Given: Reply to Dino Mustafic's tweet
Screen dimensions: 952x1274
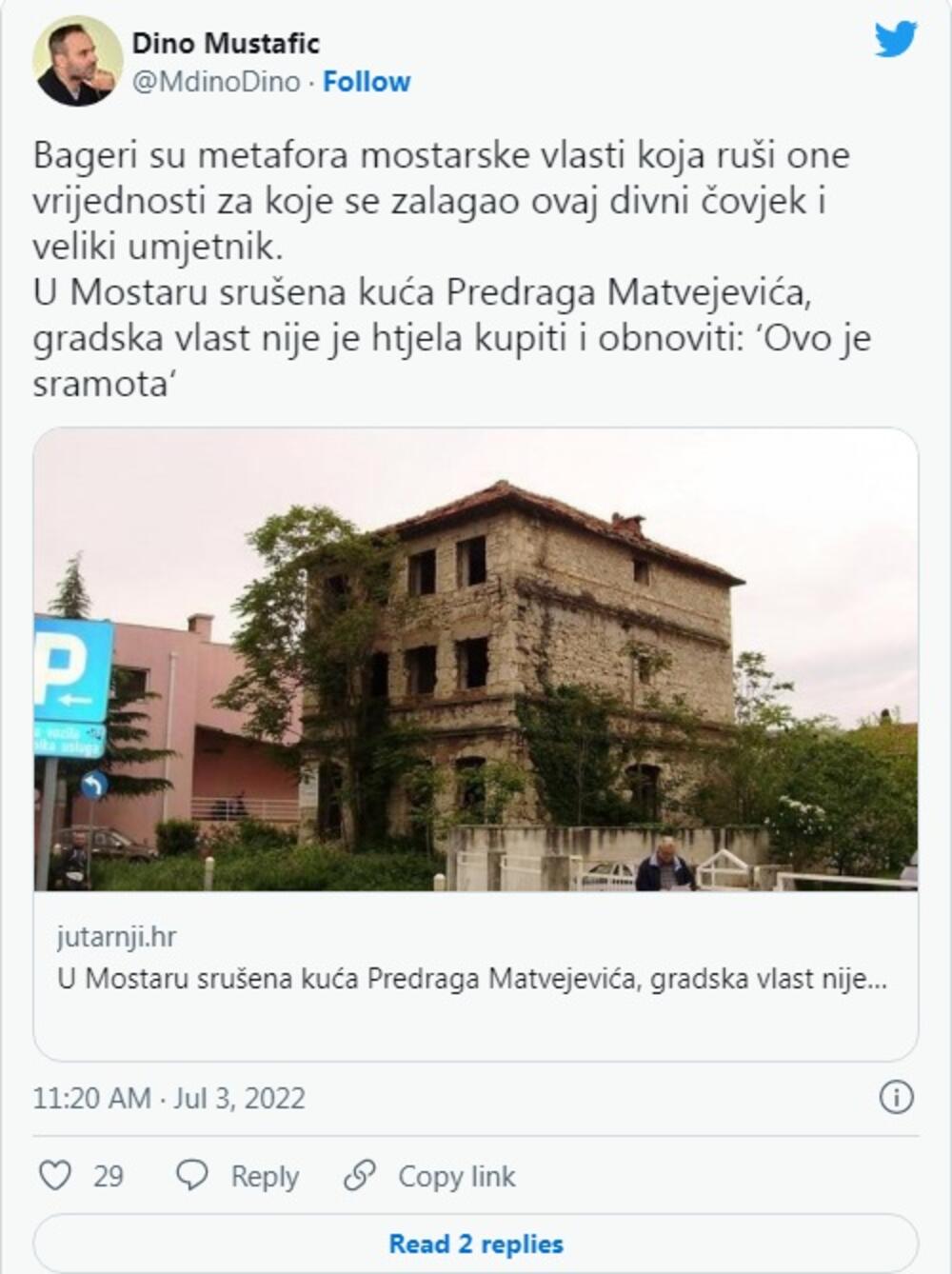Looking at the screenshot, I should tap(239, 1176).
